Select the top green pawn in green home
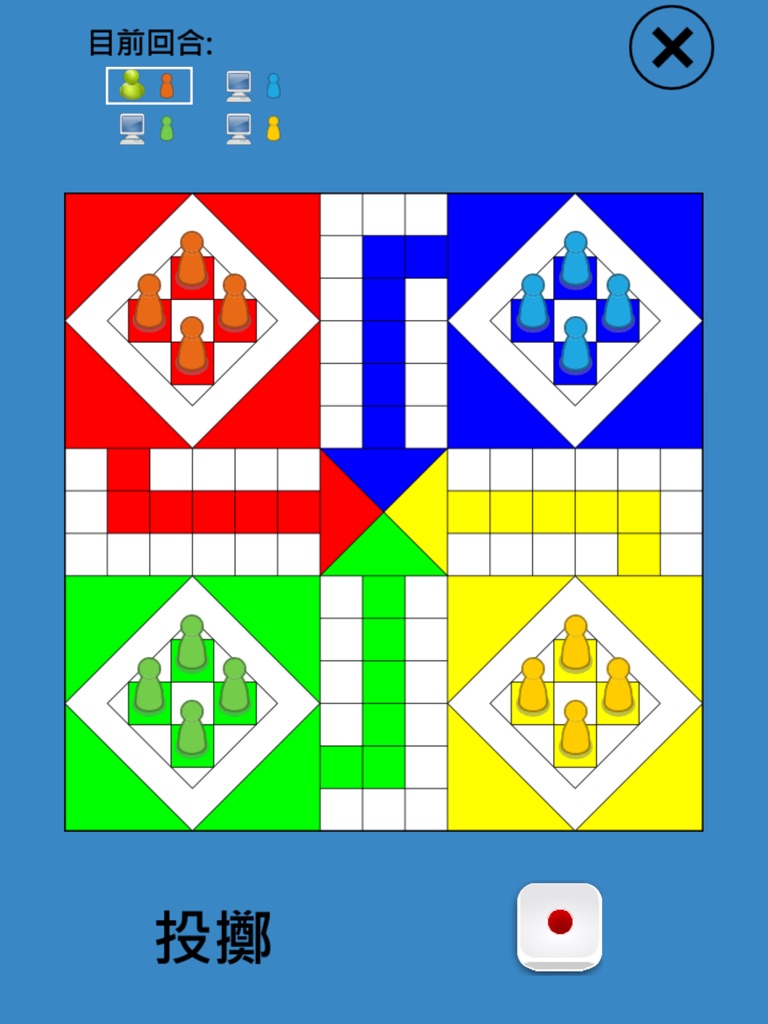The width and height of the screenshot is (768, 1024). pyautogui.click(x=192, y=645)
